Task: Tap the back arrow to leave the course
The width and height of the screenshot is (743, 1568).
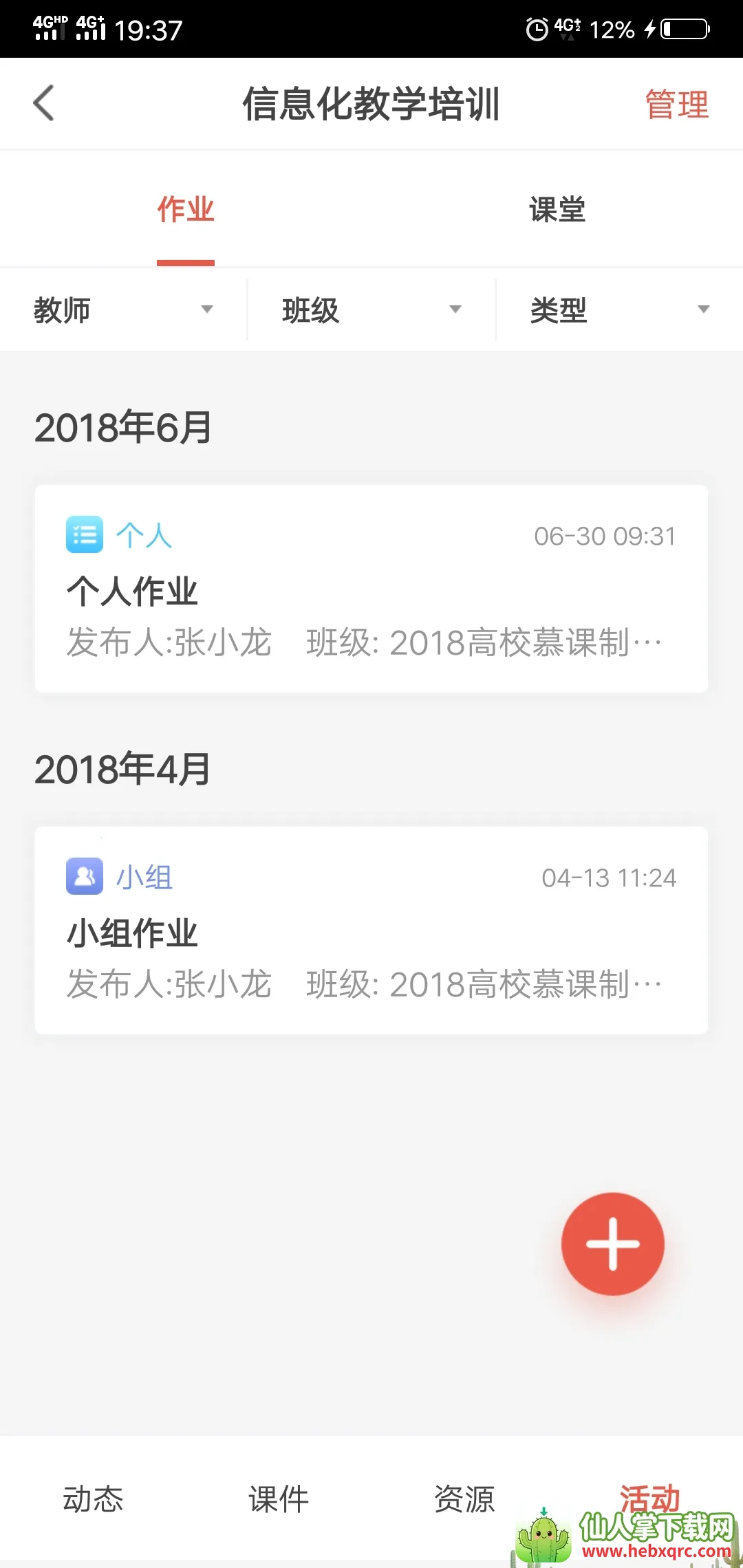Action: click(x=43, y=103)
